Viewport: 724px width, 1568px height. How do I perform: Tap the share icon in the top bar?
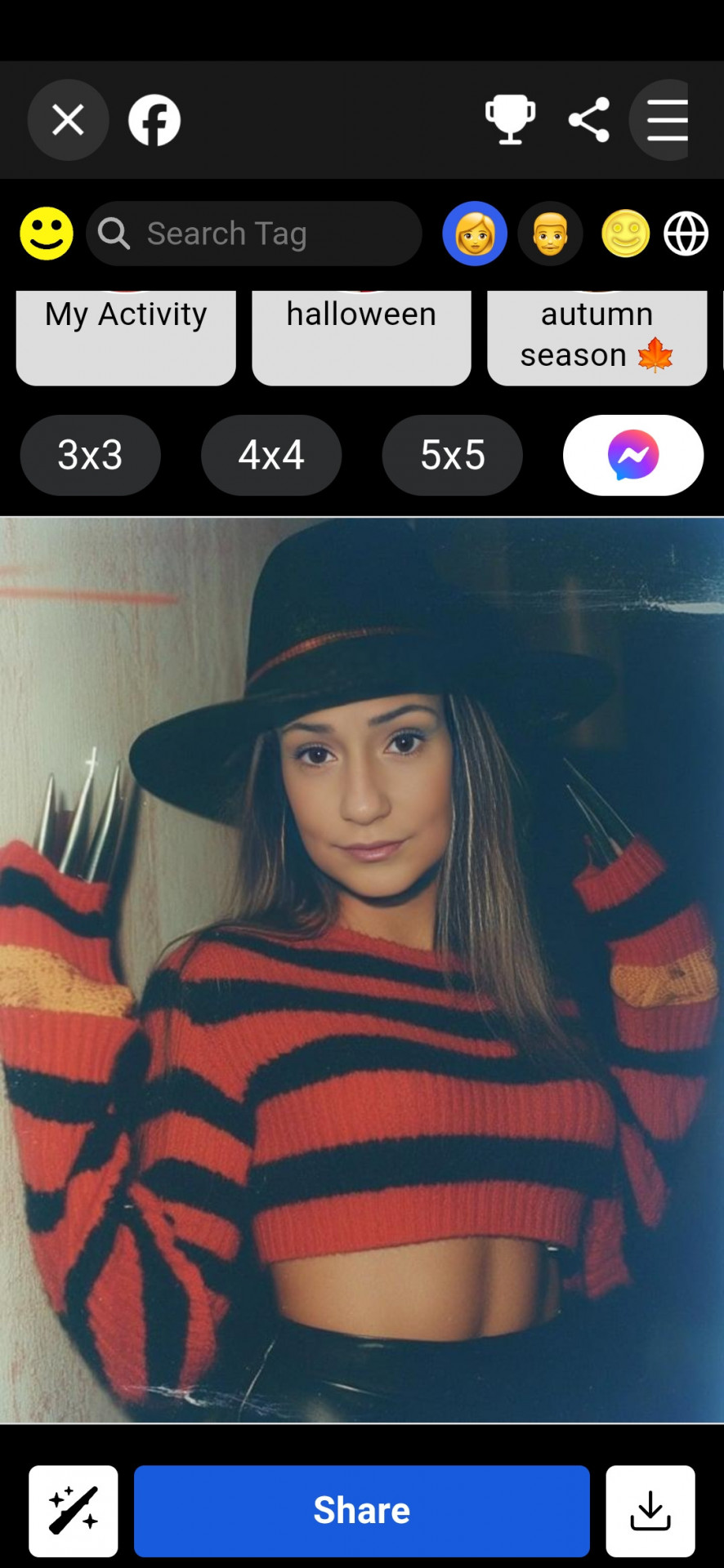click(589, 120)
